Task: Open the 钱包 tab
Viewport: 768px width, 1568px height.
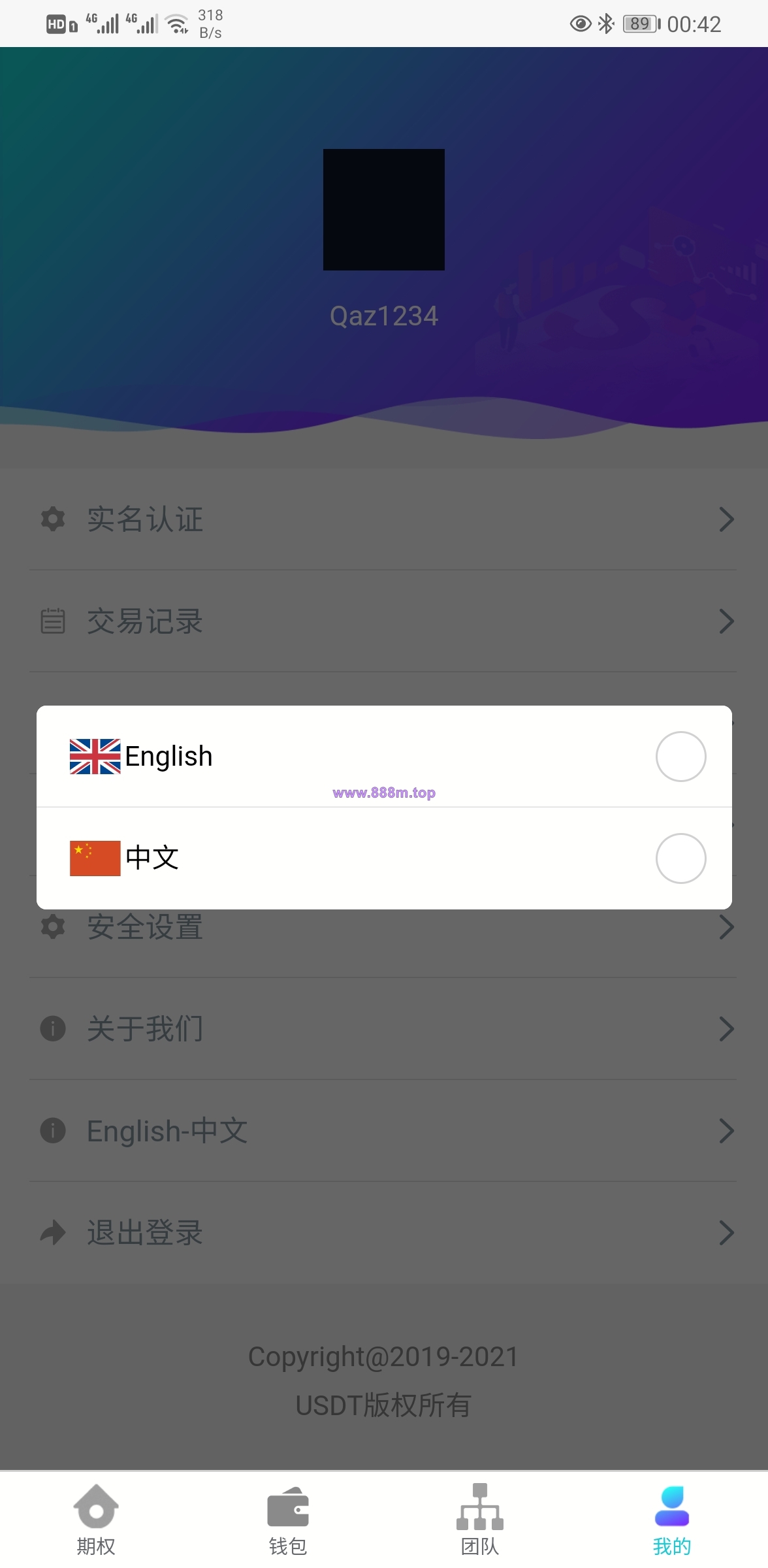Action: [288, 1520]
